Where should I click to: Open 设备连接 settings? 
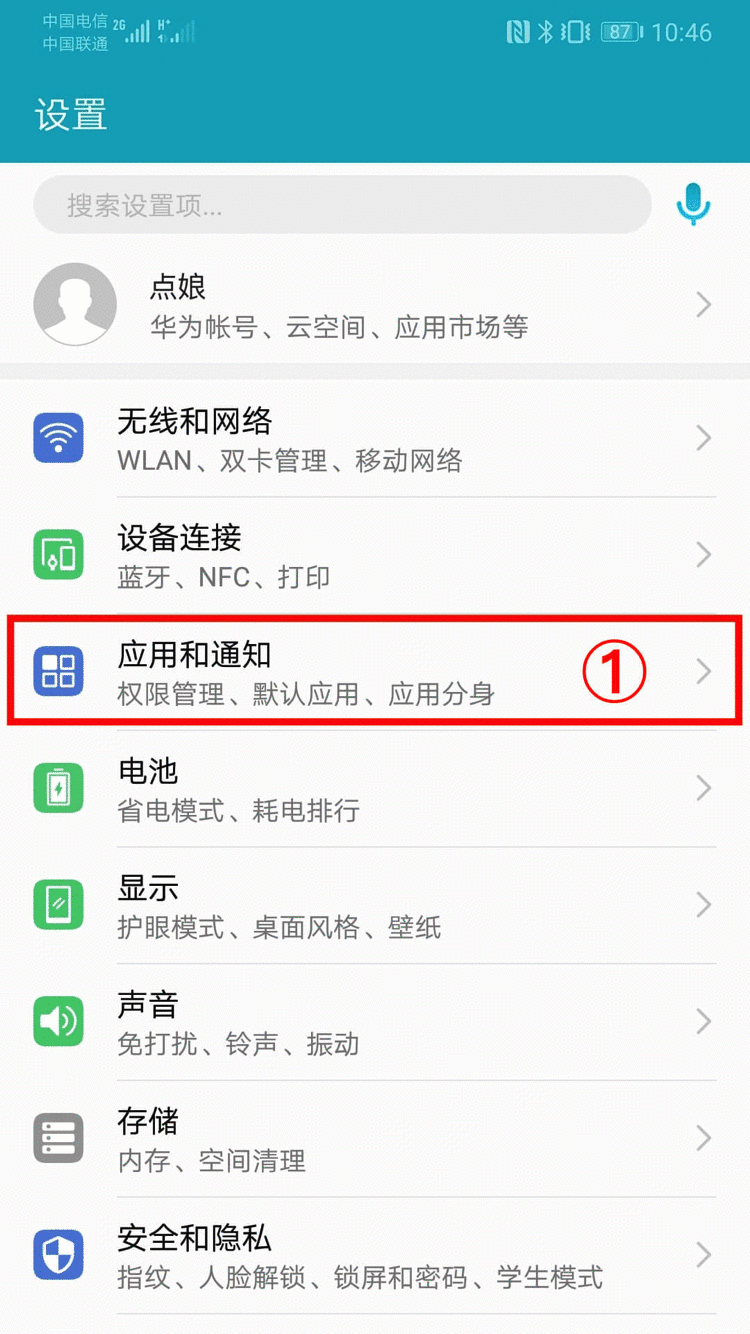375,555
